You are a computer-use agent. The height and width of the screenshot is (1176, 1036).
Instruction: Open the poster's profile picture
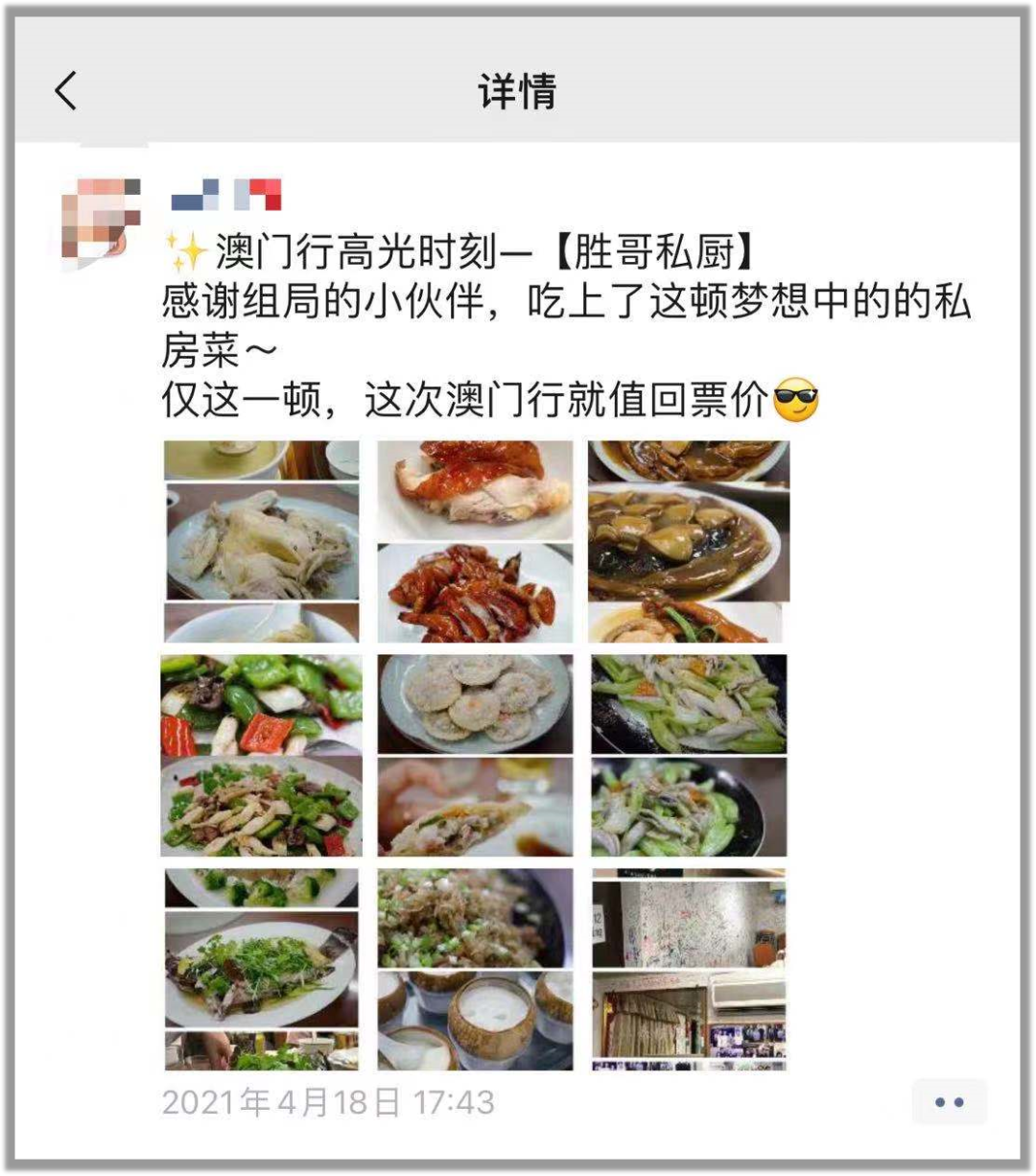101,221
